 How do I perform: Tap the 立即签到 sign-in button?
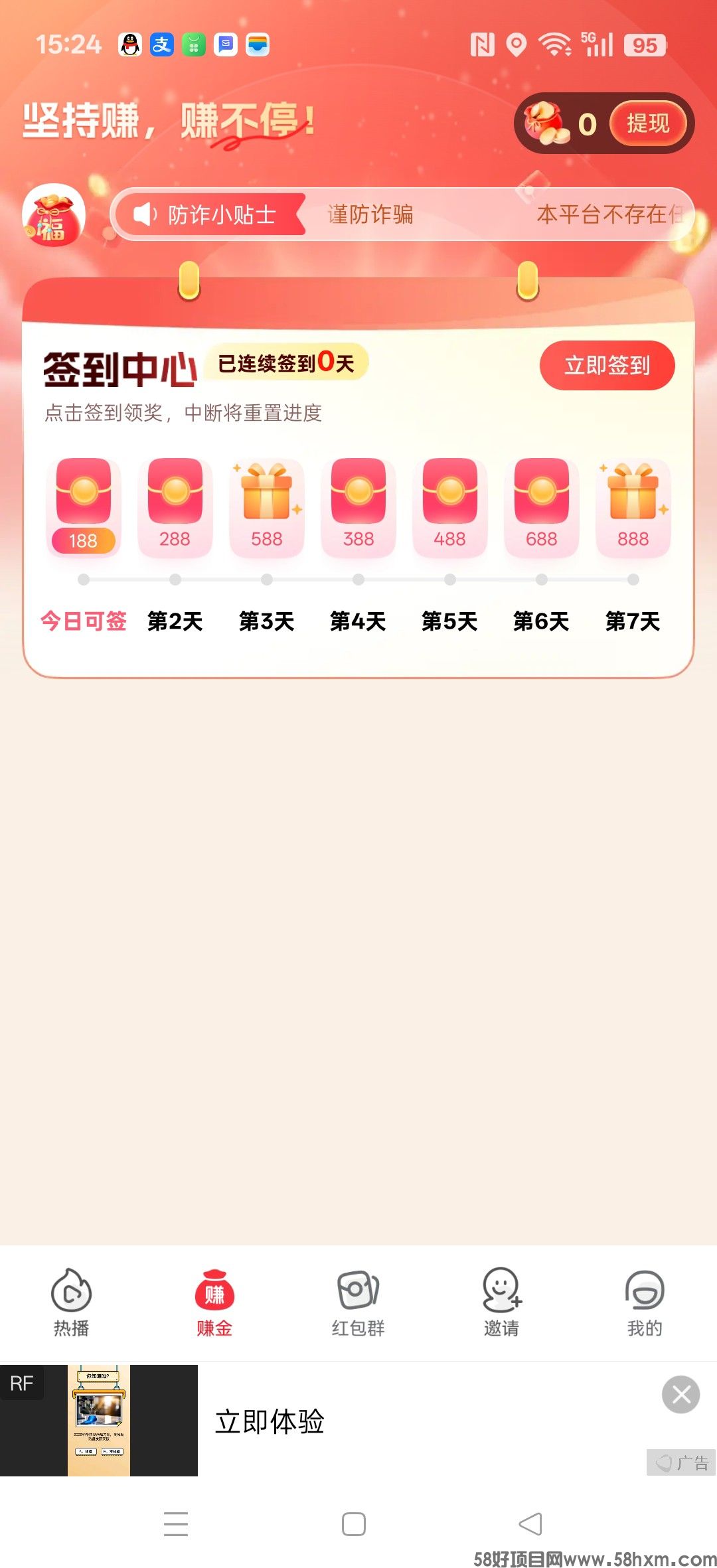click(x=606, y=364)
